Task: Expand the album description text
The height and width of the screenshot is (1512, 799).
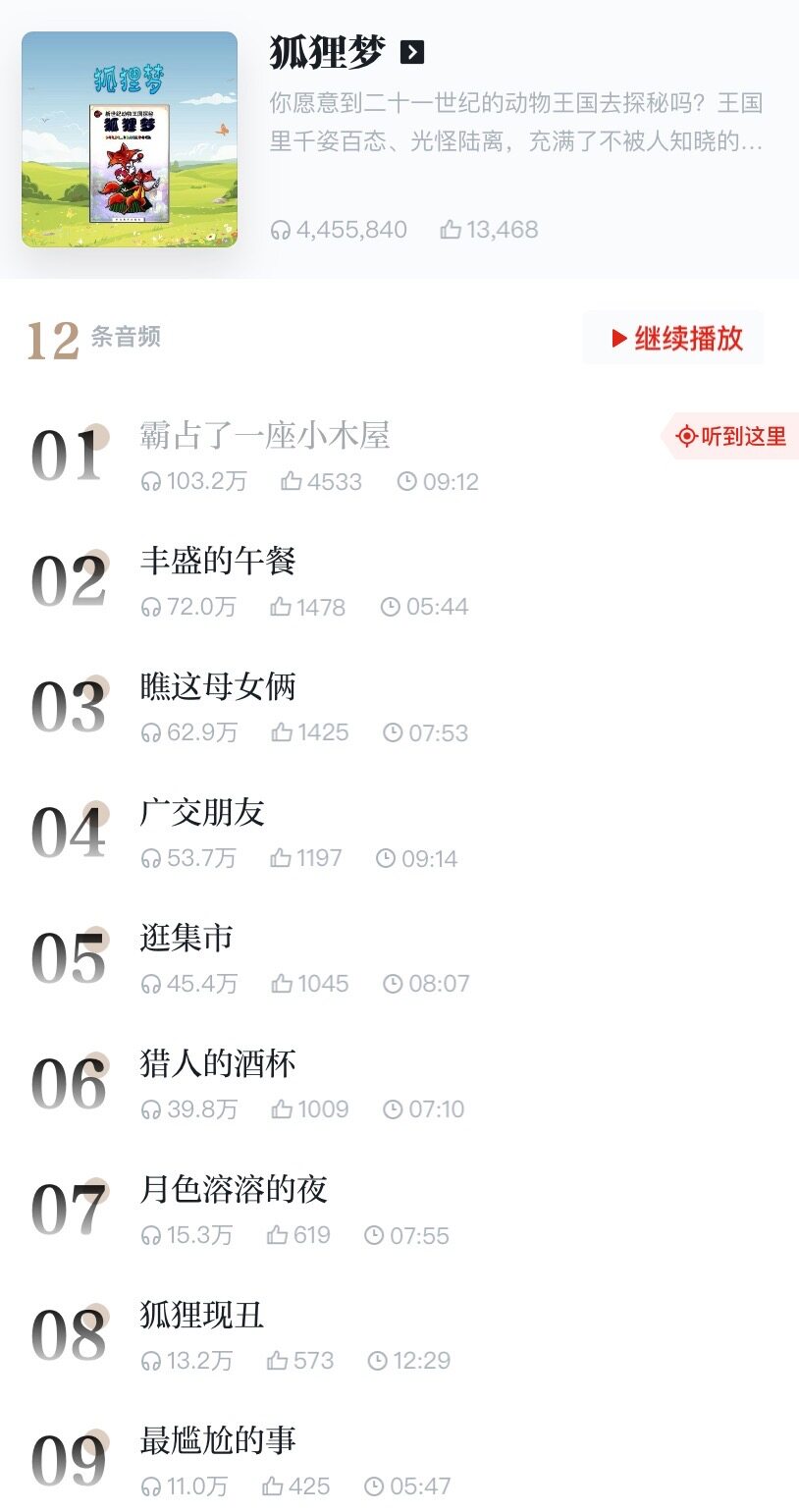Action: pyautogui.click(x=516, y=123)
